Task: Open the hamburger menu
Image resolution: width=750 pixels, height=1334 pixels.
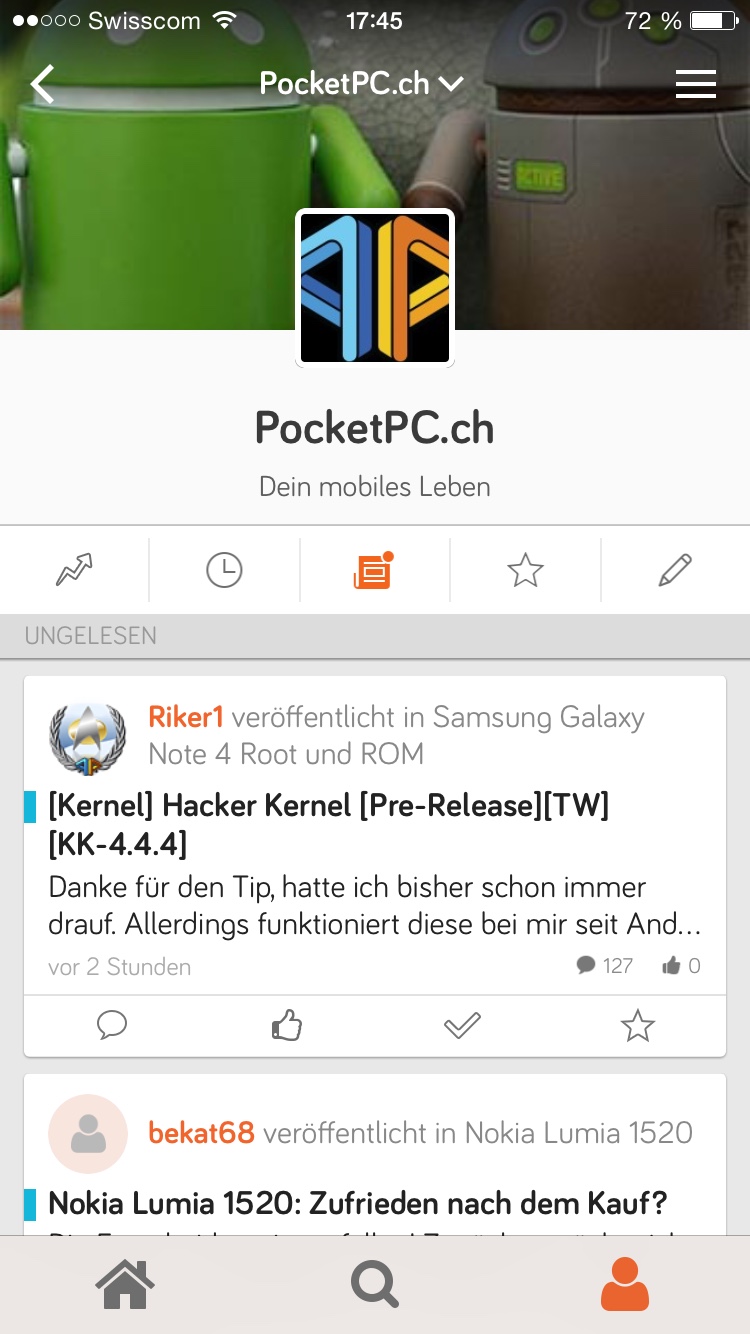Action: coord(696,84)
